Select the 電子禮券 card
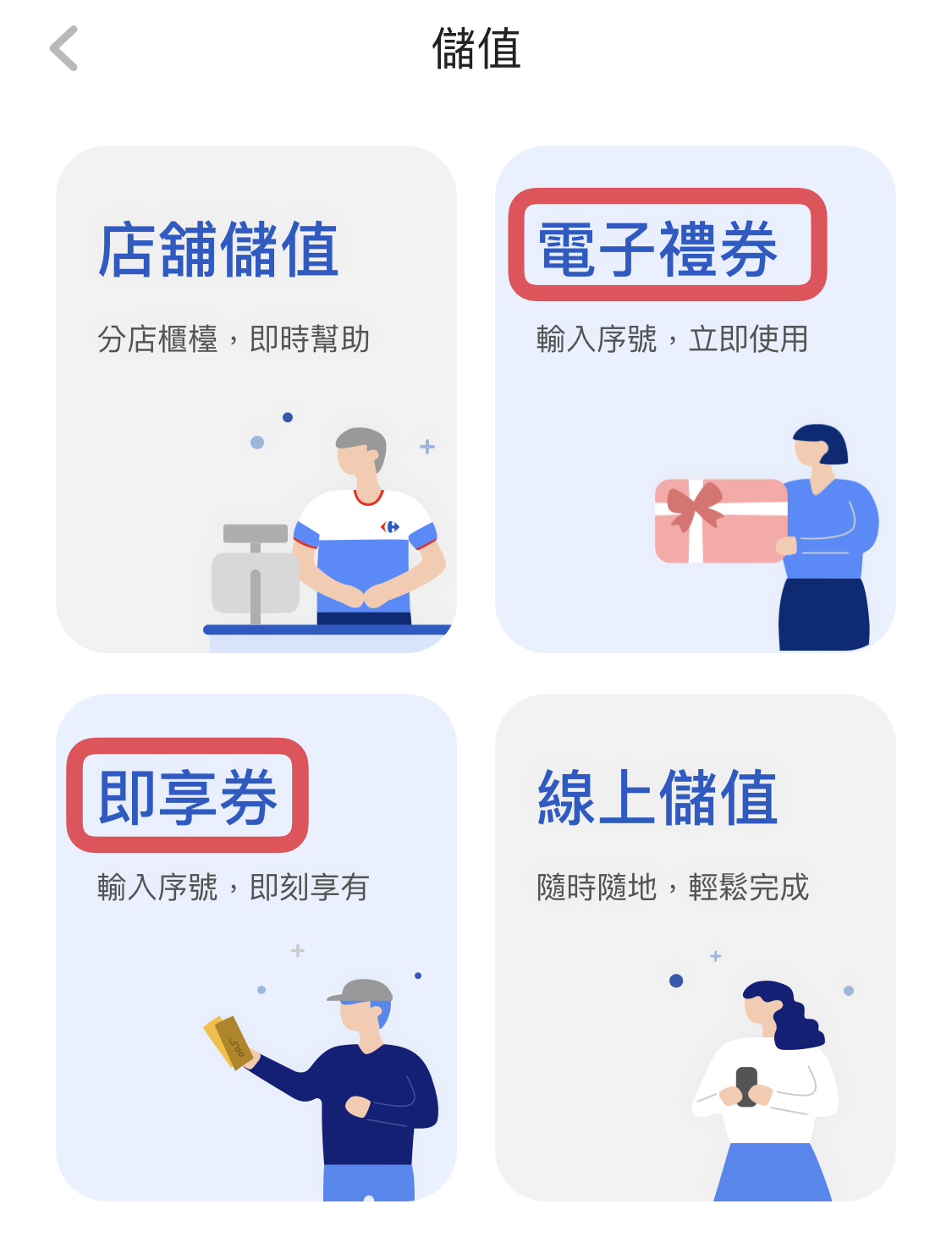This screenshot has height=1237, width=952. pos(695,399)
